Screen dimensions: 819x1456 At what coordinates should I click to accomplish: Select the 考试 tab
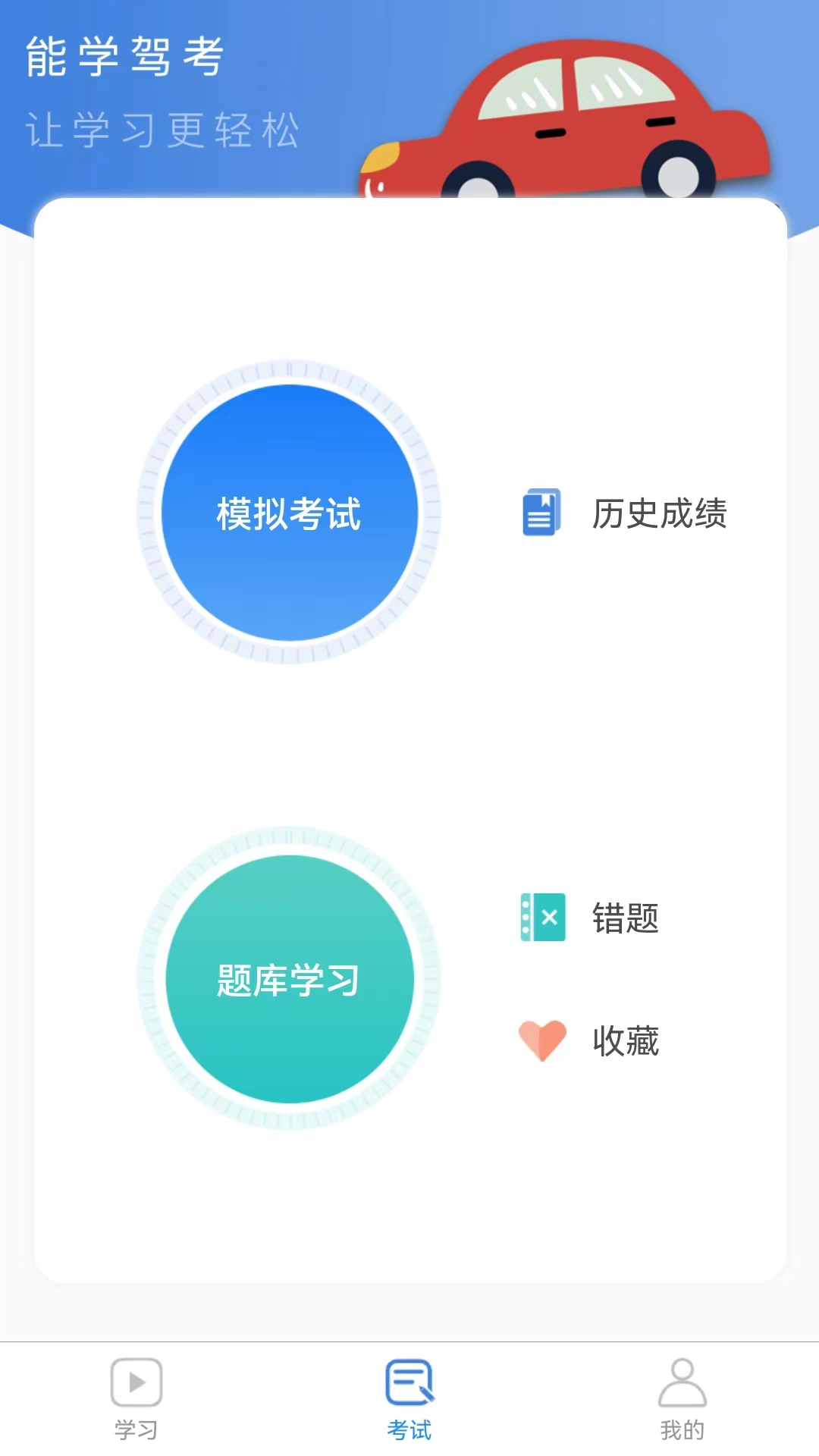pyautogui.click(x=409, y=1397)
